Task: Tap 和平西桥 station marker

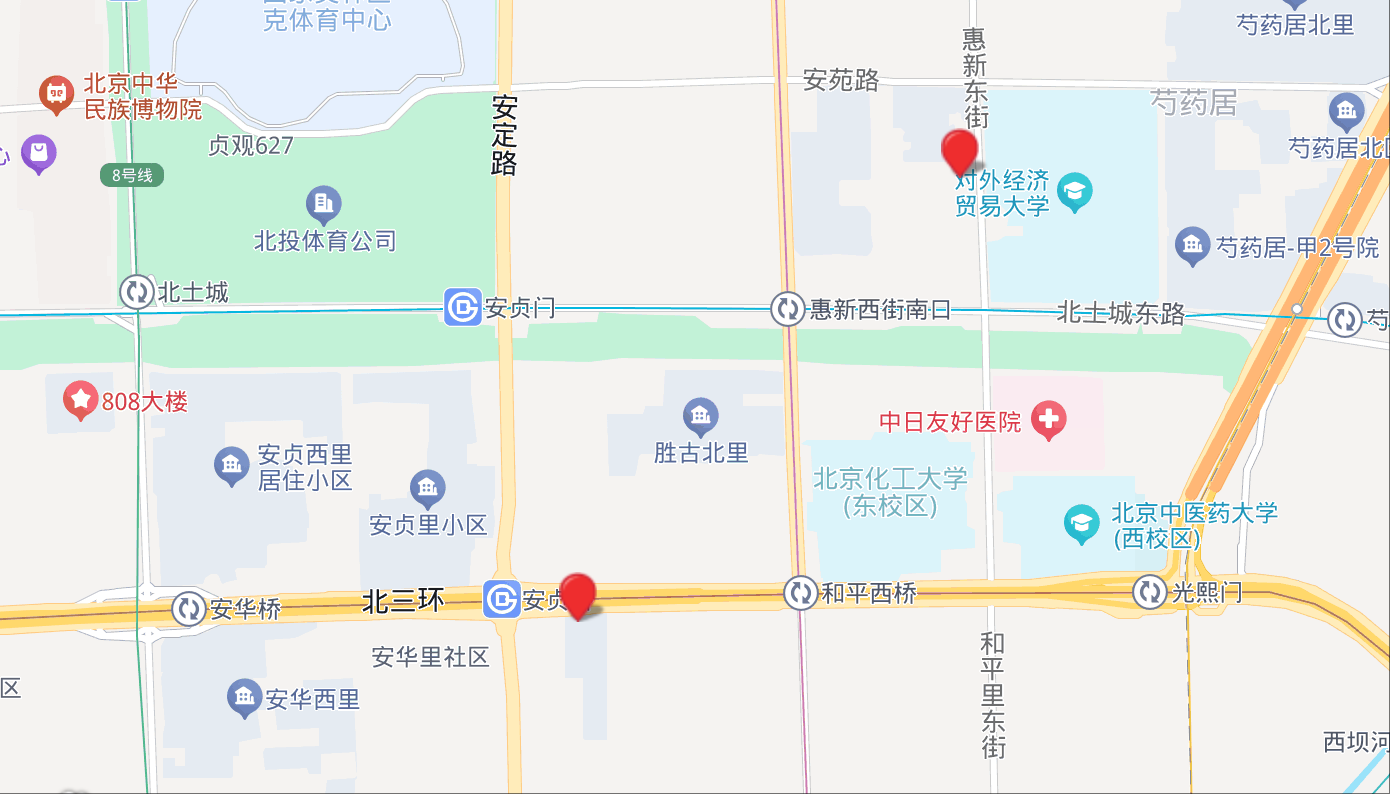Action: tap(800, 593)
